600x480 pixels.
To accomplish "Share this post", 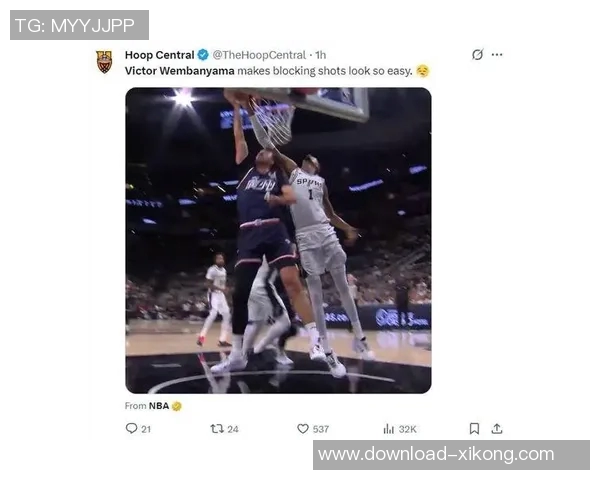I will point(497,428).
